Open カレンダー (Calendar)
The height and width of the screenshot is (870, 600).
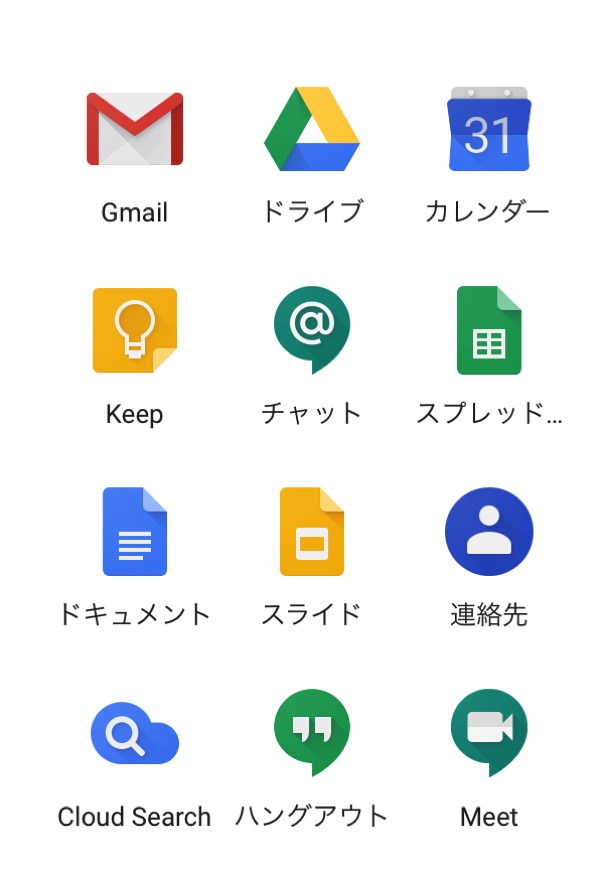488,130
